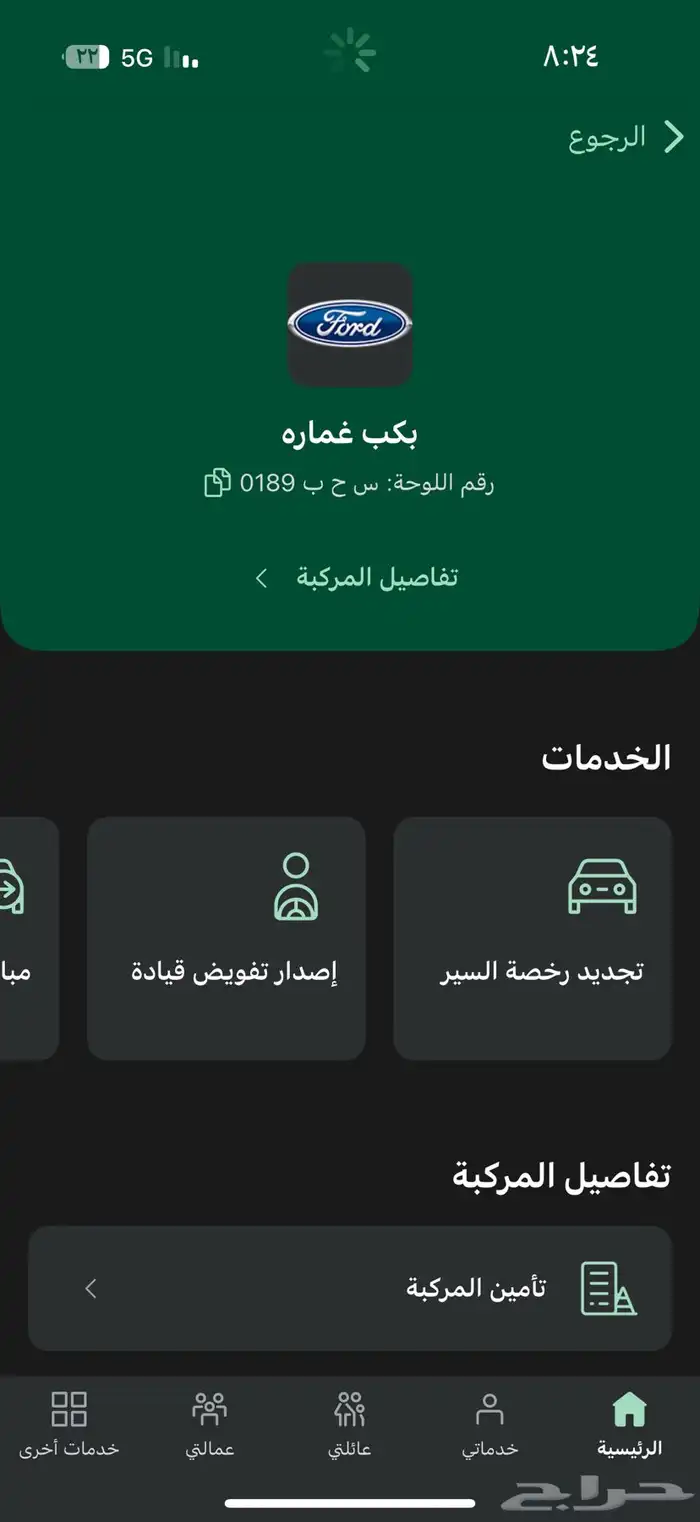Open تأمين المركبة row

(350, 1288)
